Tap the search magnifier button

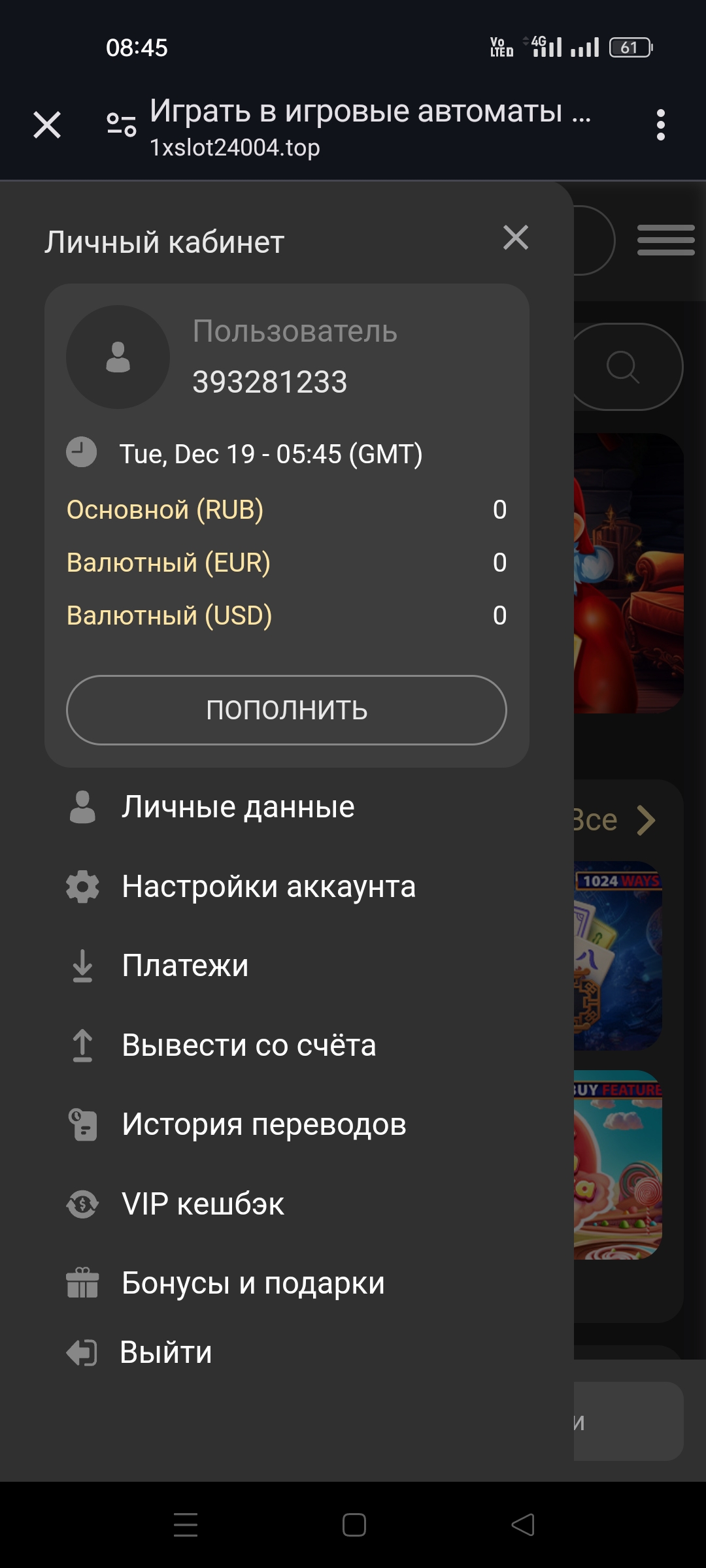(622, 367)
